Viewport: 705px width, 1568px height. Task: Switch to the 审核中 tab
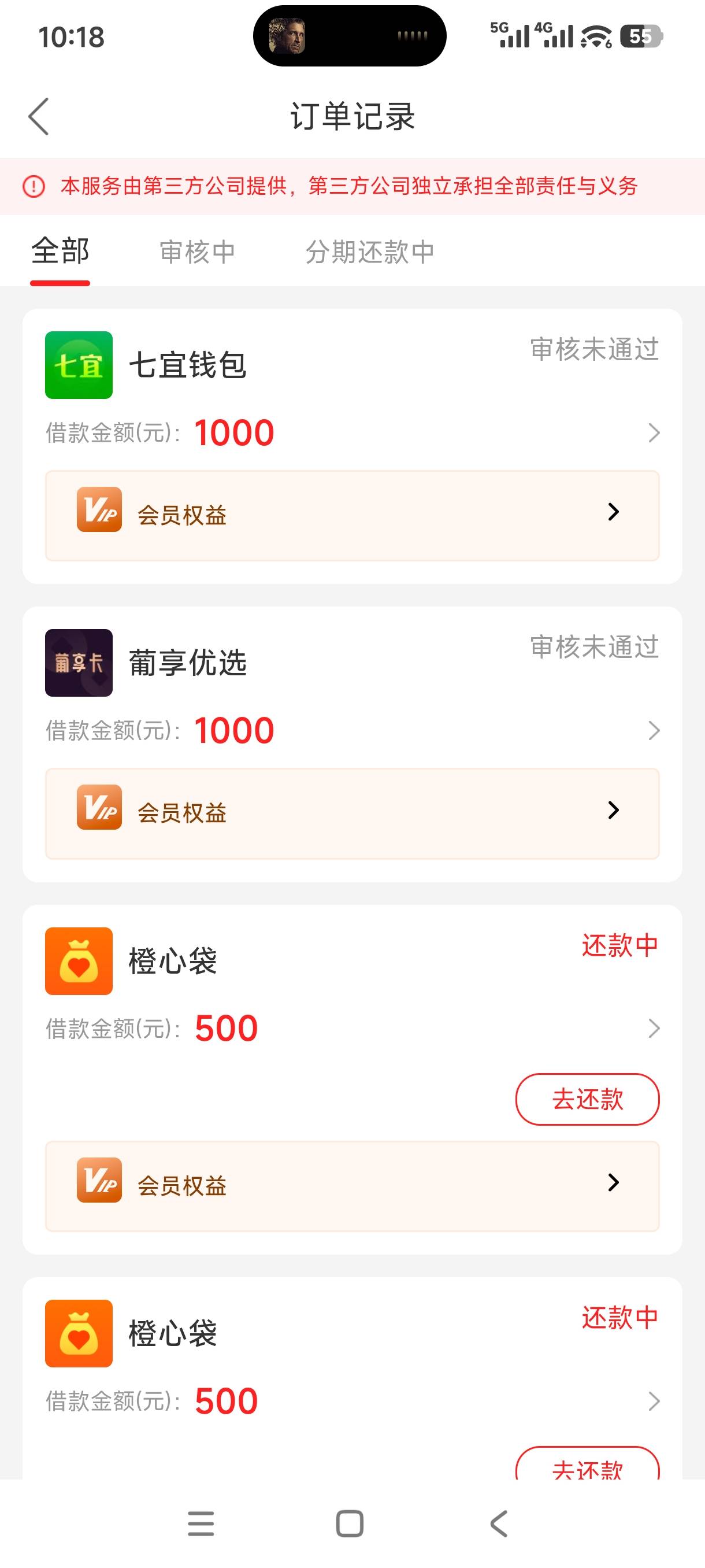point(197,252)
